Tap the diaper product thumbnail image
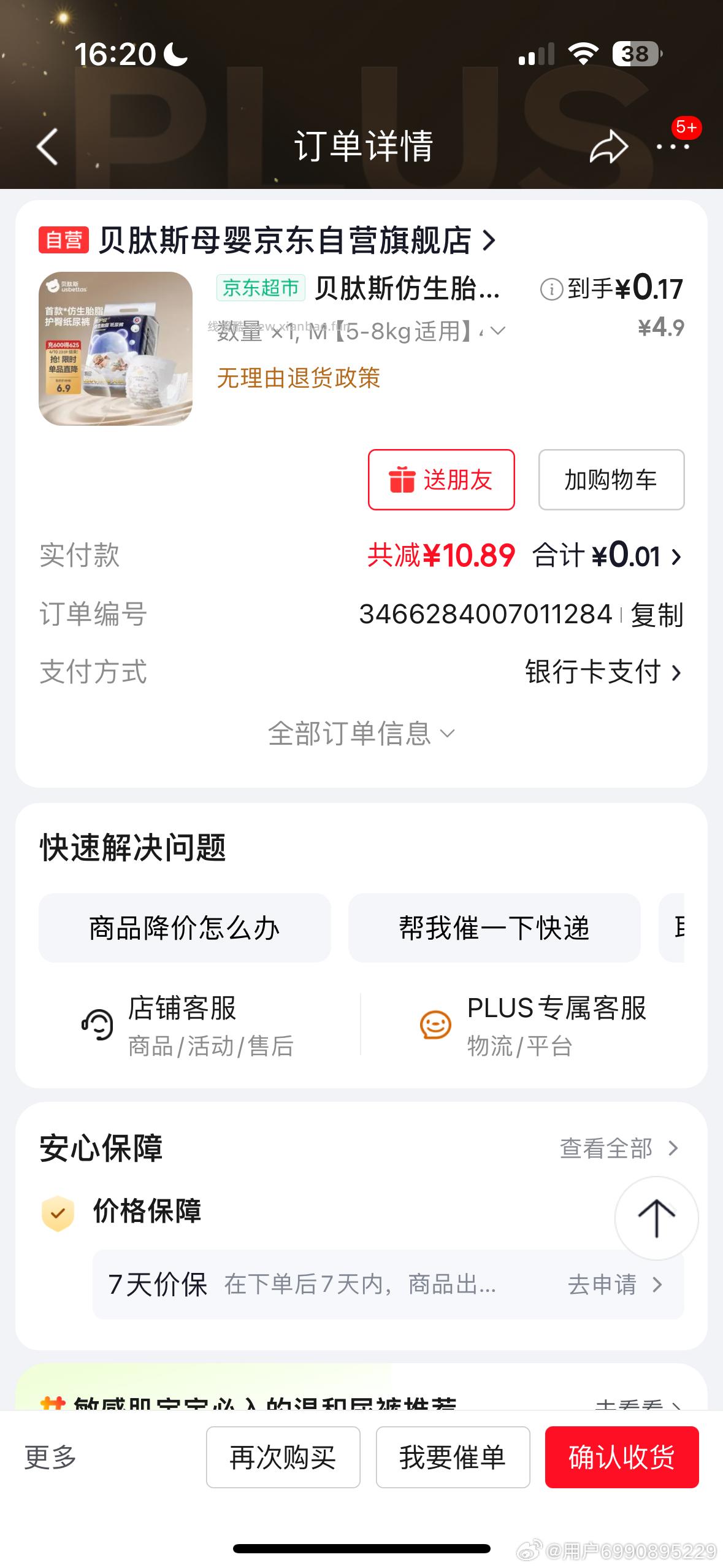Screen dimensions: 723x1568 coord(115,345)
